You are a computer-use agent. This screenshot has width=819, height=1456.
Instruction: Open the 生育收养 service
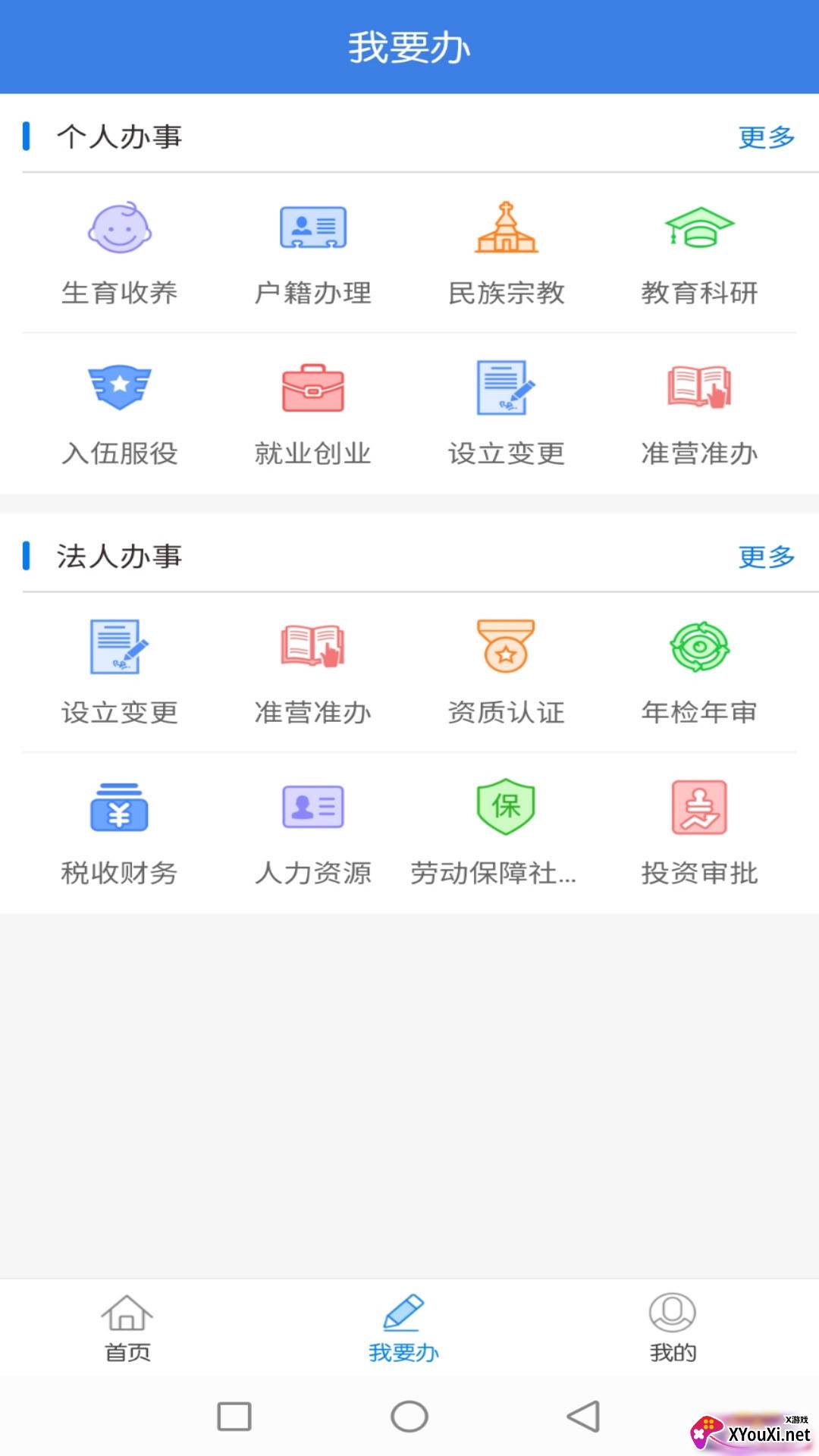pyautogui.click(x=120, y=253)
